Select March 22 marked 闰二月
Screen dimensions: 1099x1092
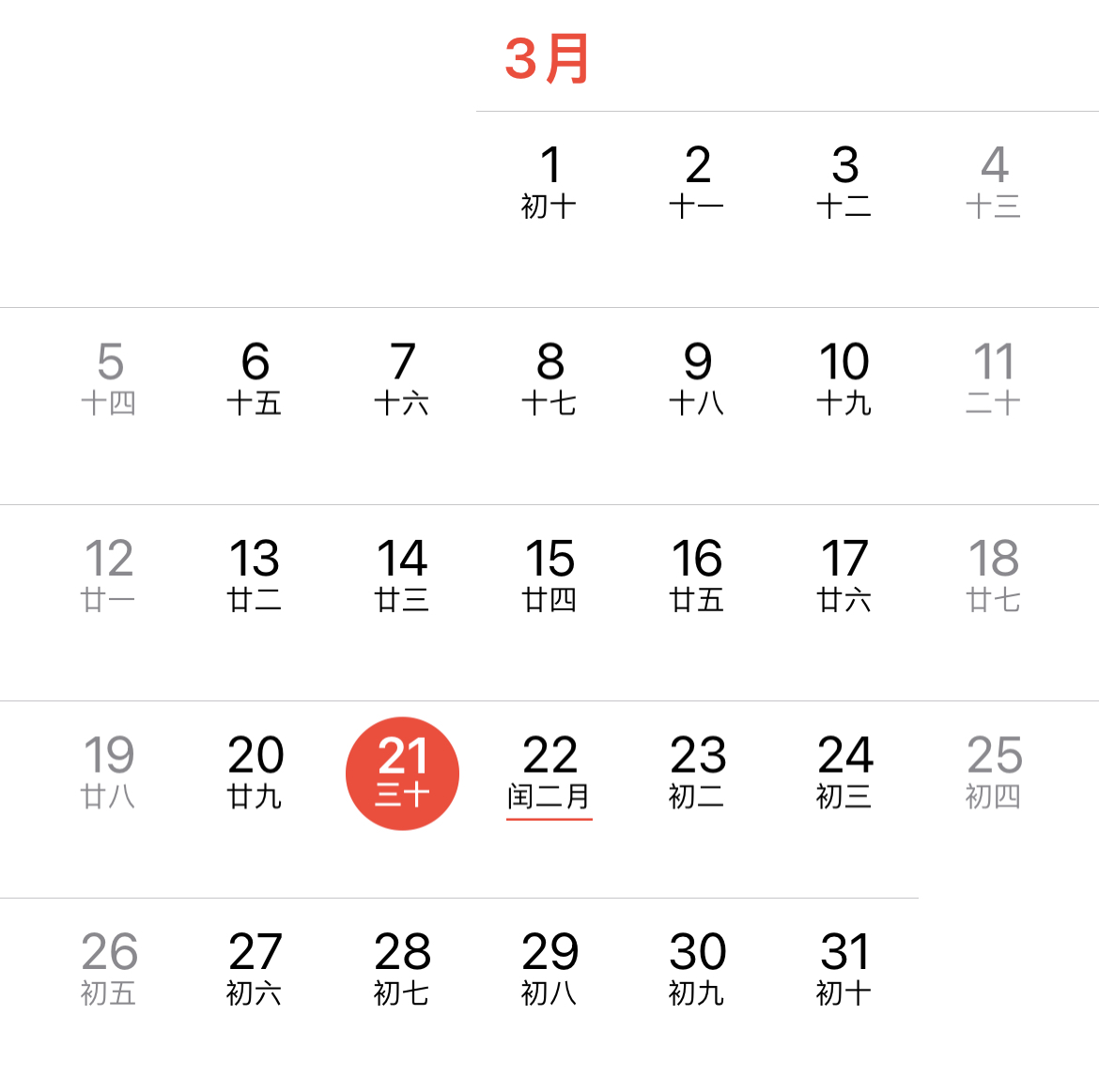[x=549, y=773]
